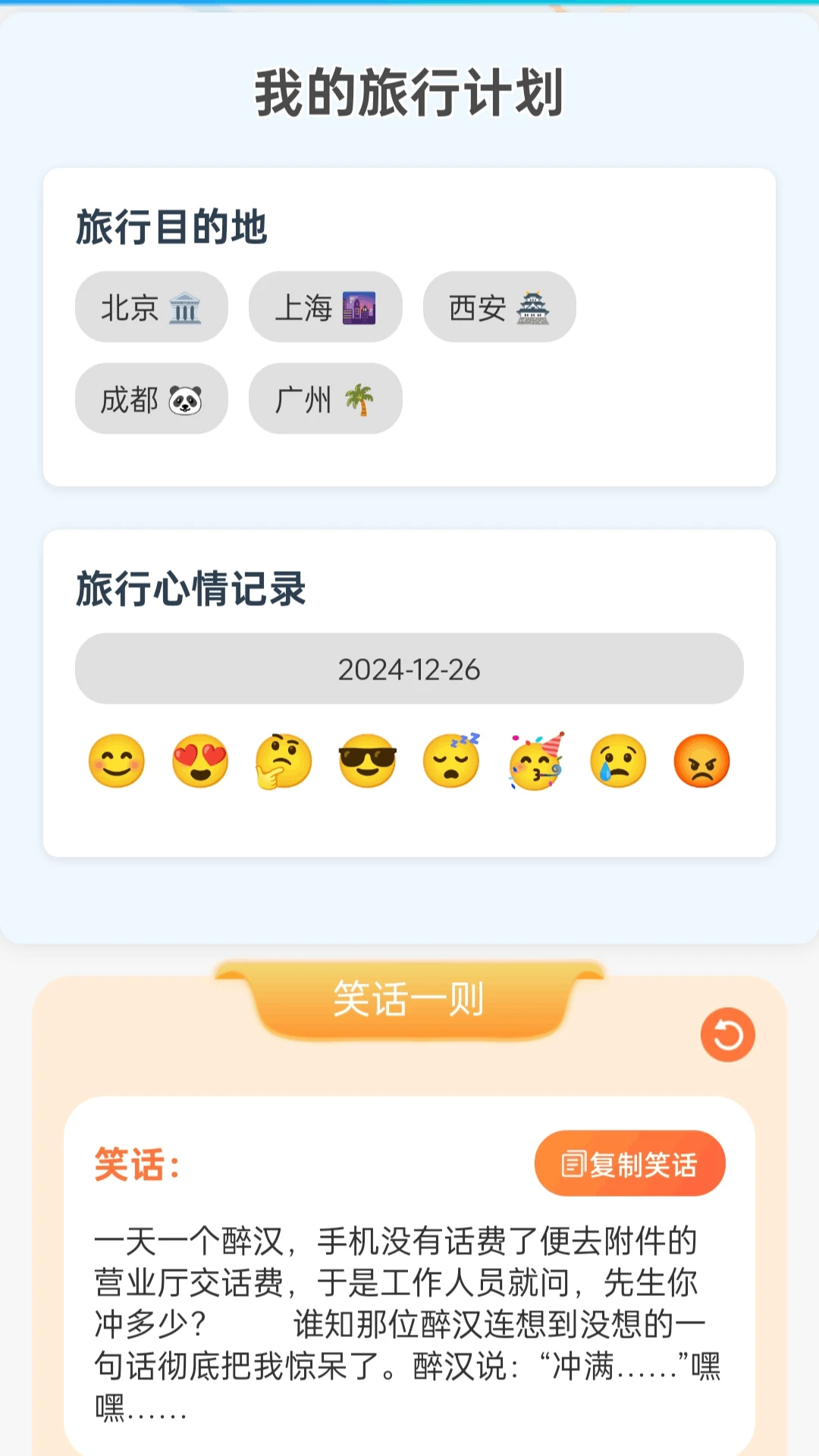Screen dimensions: 819x1456
Task: Choose the sunglasses cool mood emoji
Action: (368, 761)
